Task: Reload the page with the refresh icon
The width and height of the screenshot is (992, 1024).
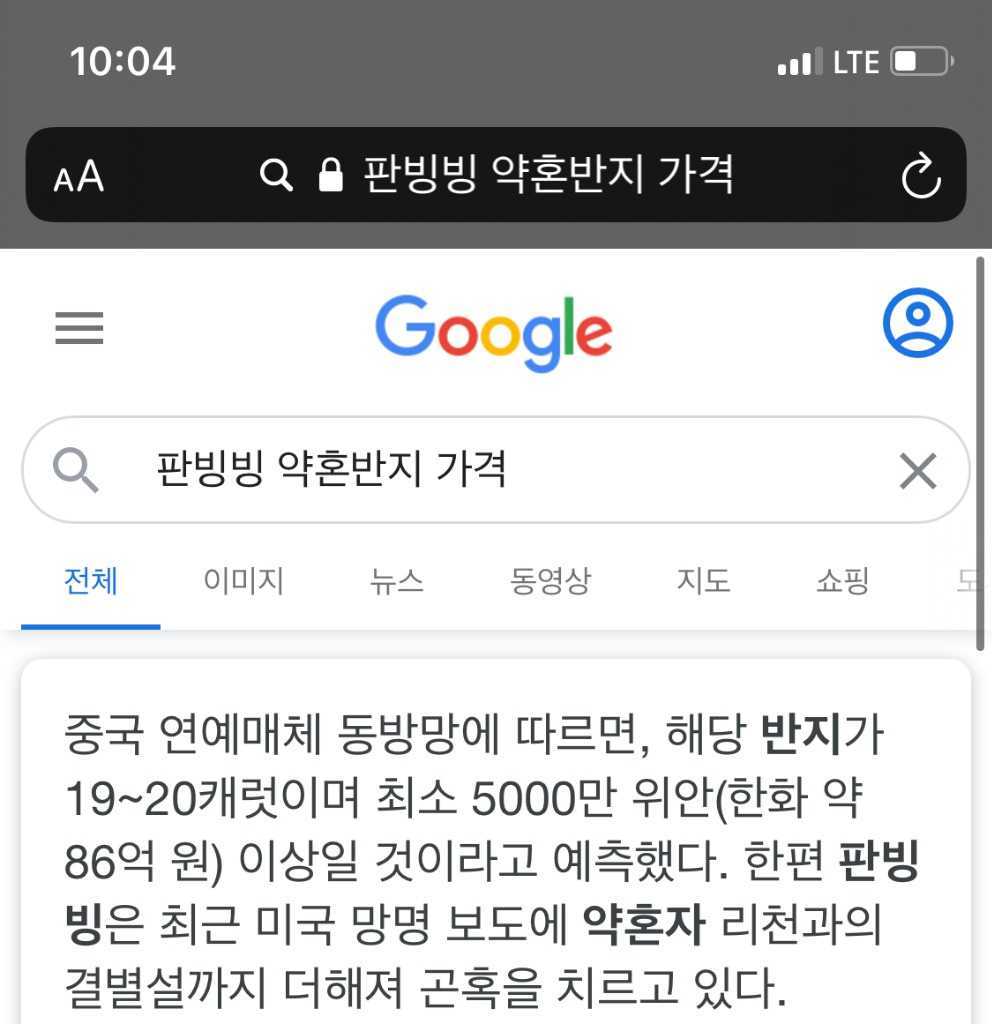Action: click(x=920, y=177)
